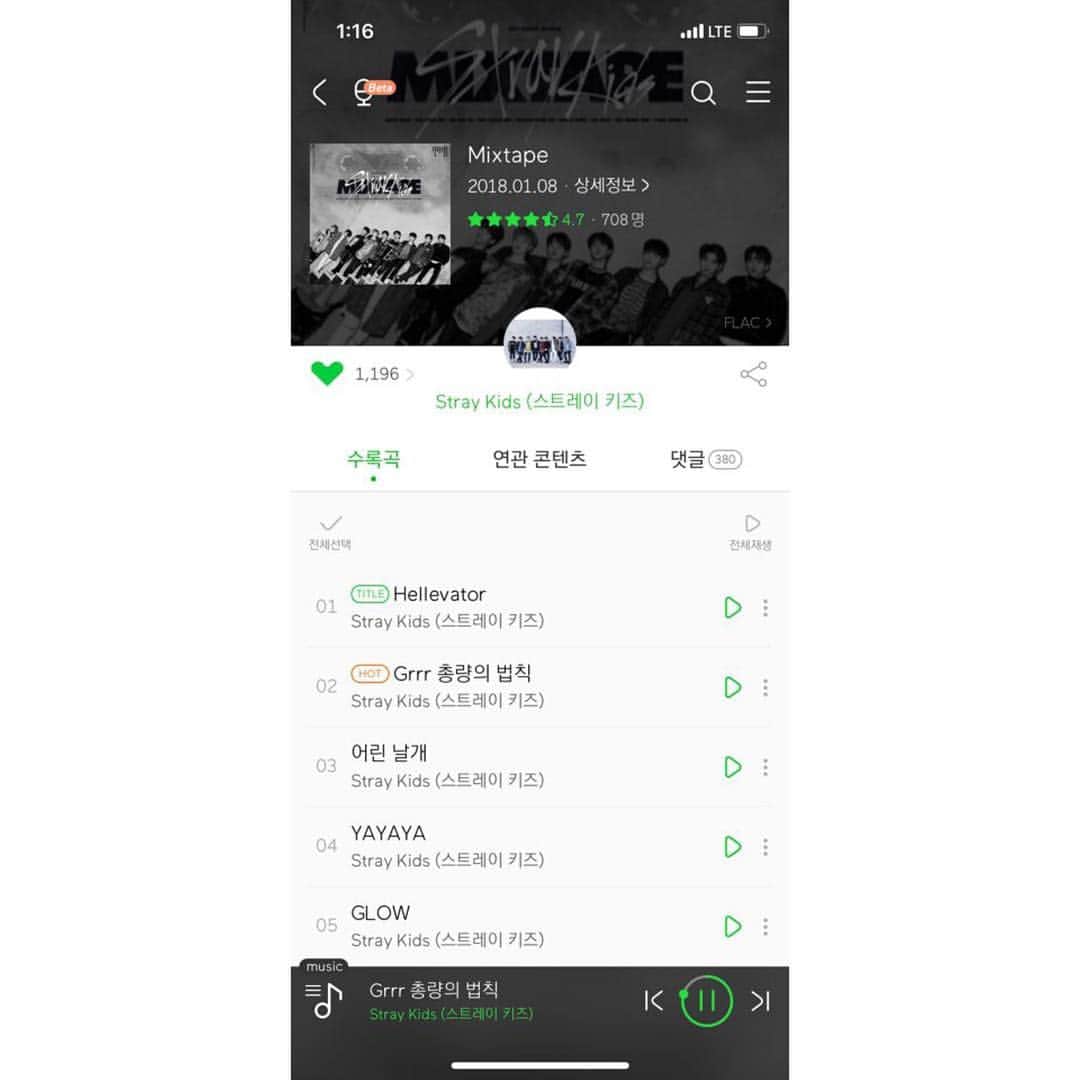
Task: Open more options for YAYAYA
Action: (765, 847)
